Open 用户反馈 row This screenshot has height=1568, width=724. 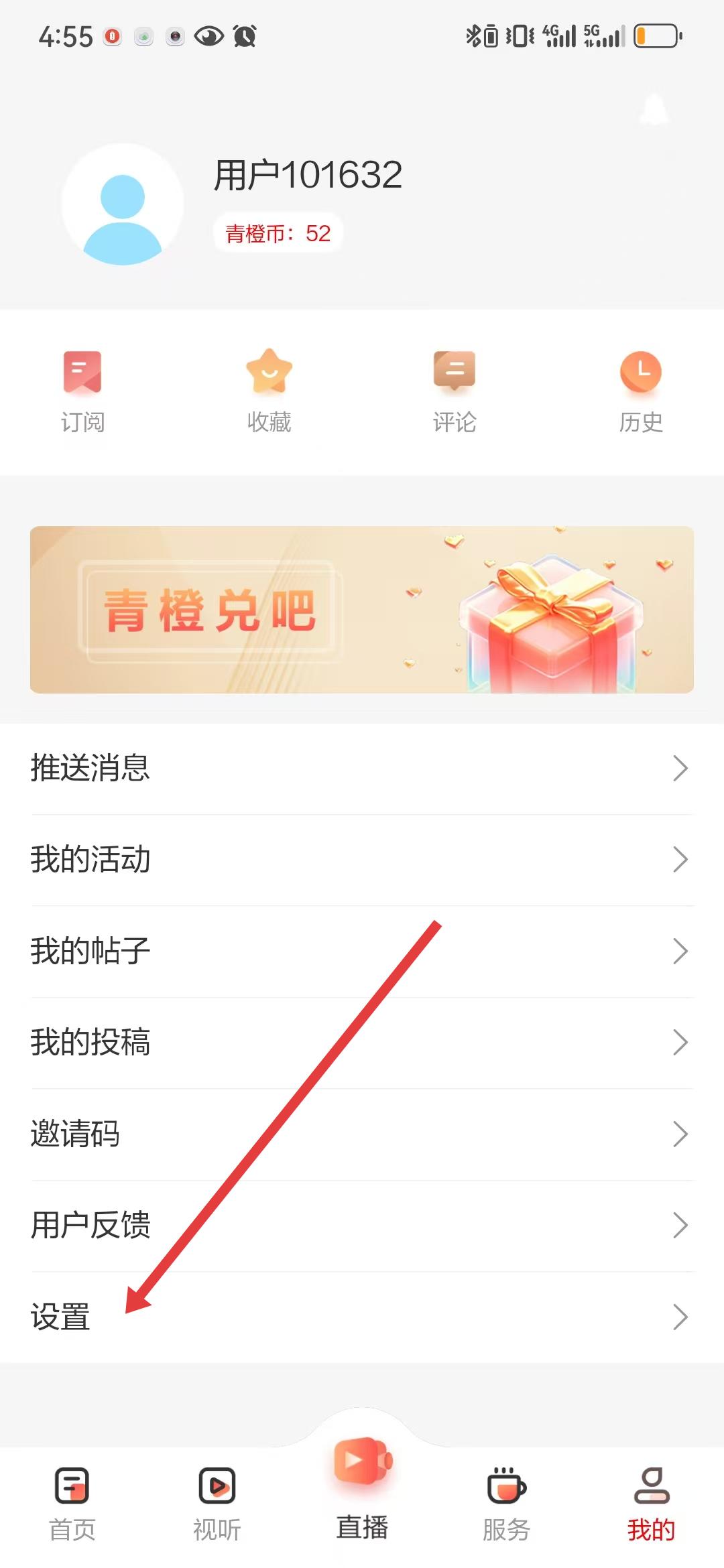[362, 1226]
